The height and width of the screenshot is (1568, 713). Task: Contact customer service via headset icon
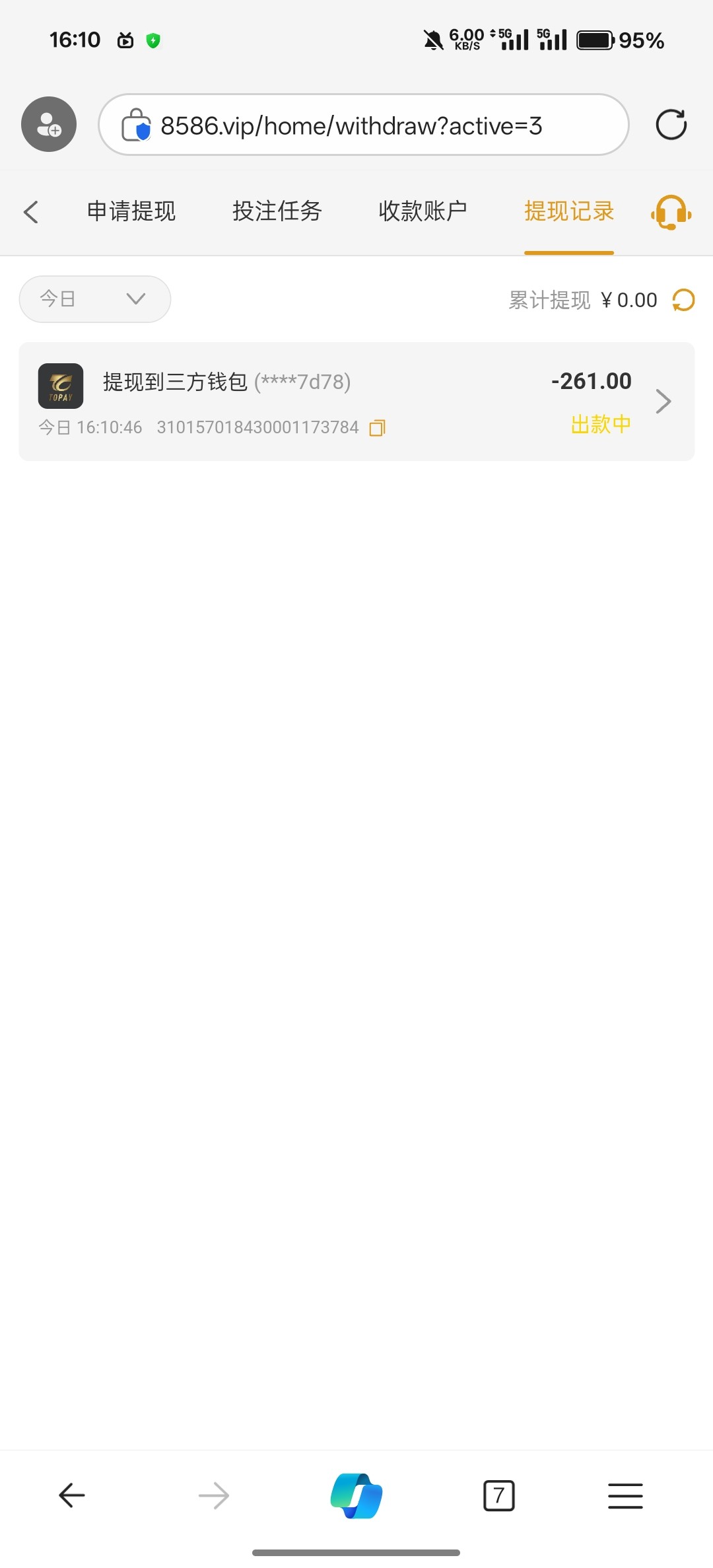[671, 213]
